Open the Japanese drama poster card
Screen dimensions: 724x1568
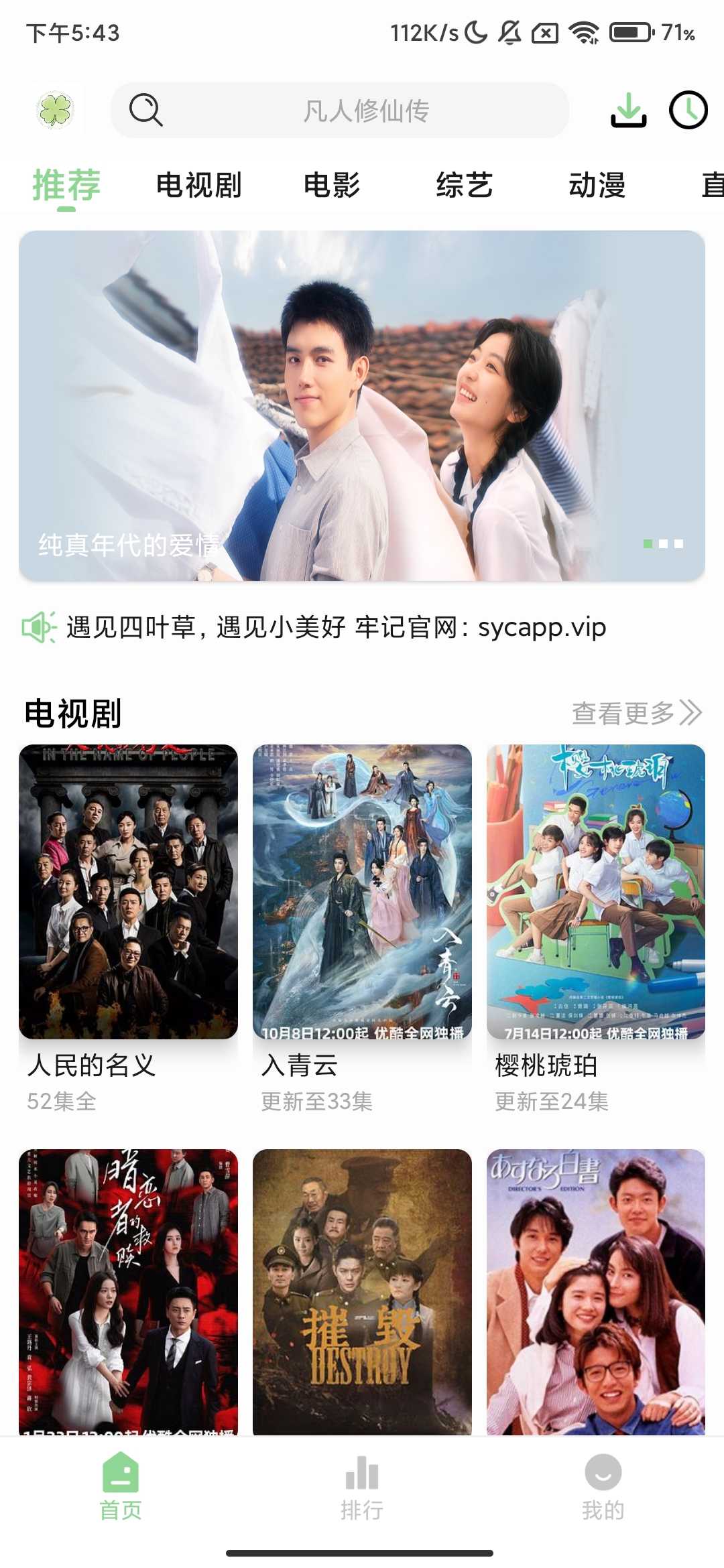point(595,1292)
